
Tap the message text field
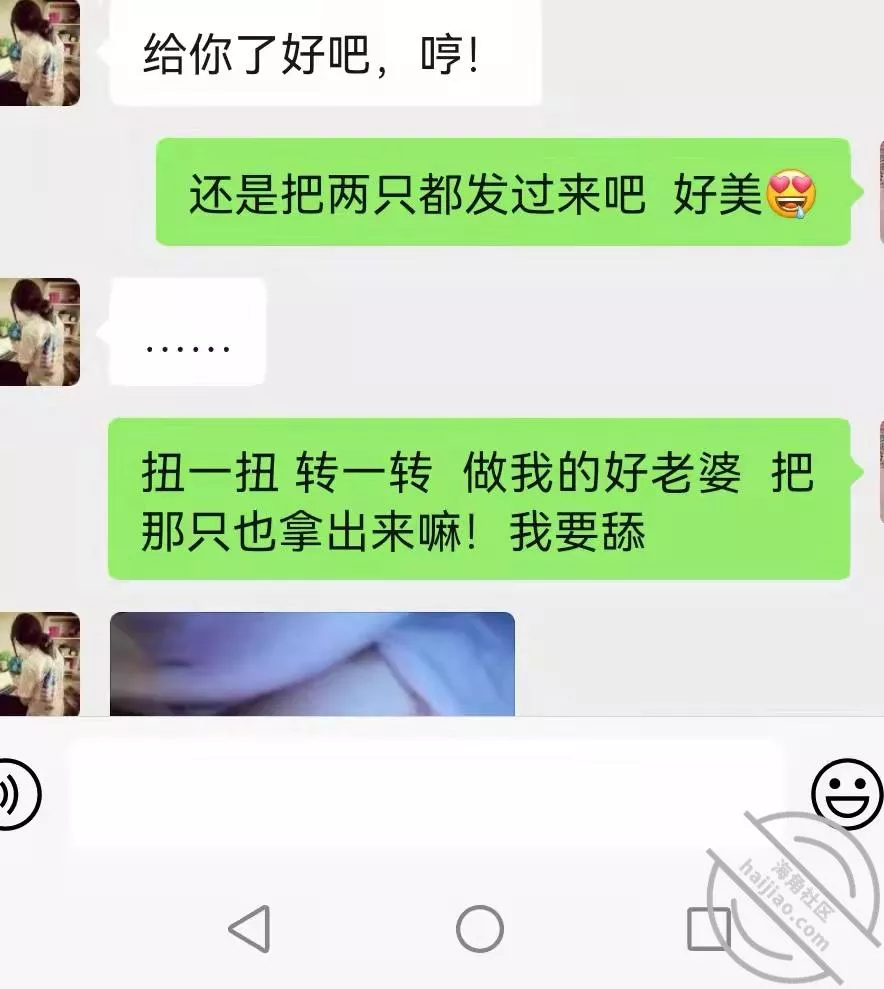(428, 793)
